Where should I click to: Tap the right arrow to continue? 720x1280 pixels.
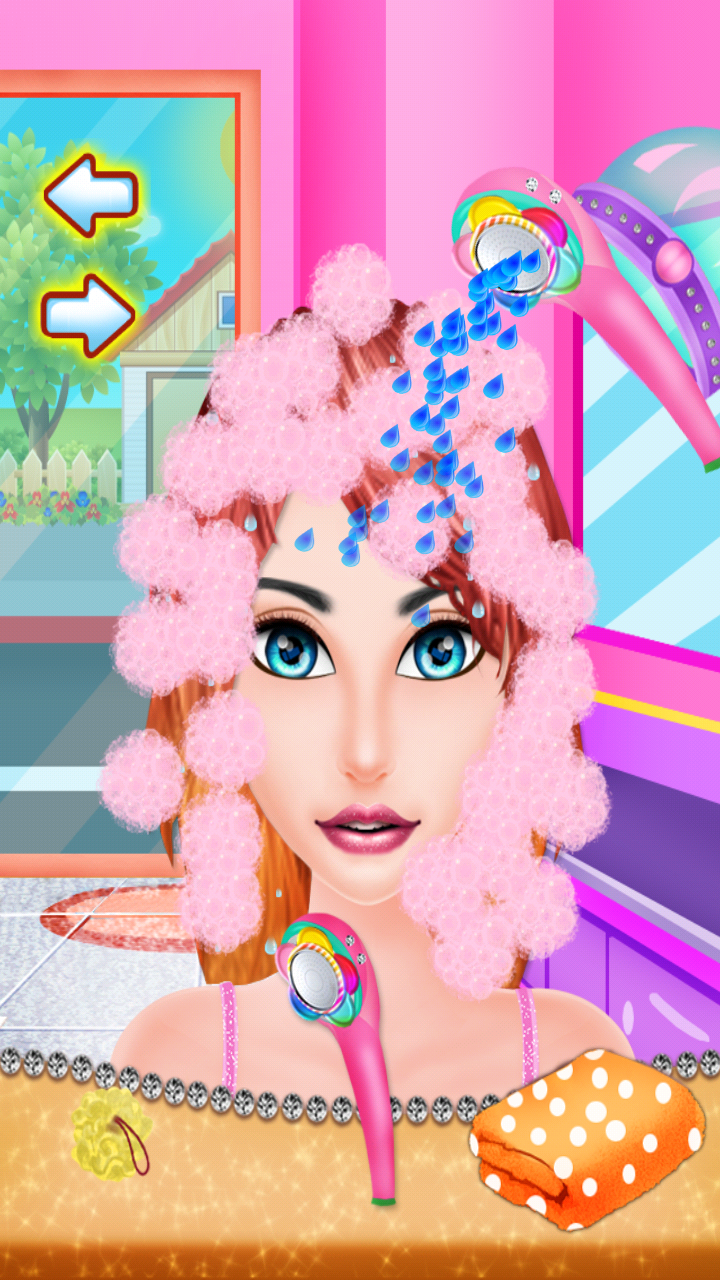(x=88, y=315)
